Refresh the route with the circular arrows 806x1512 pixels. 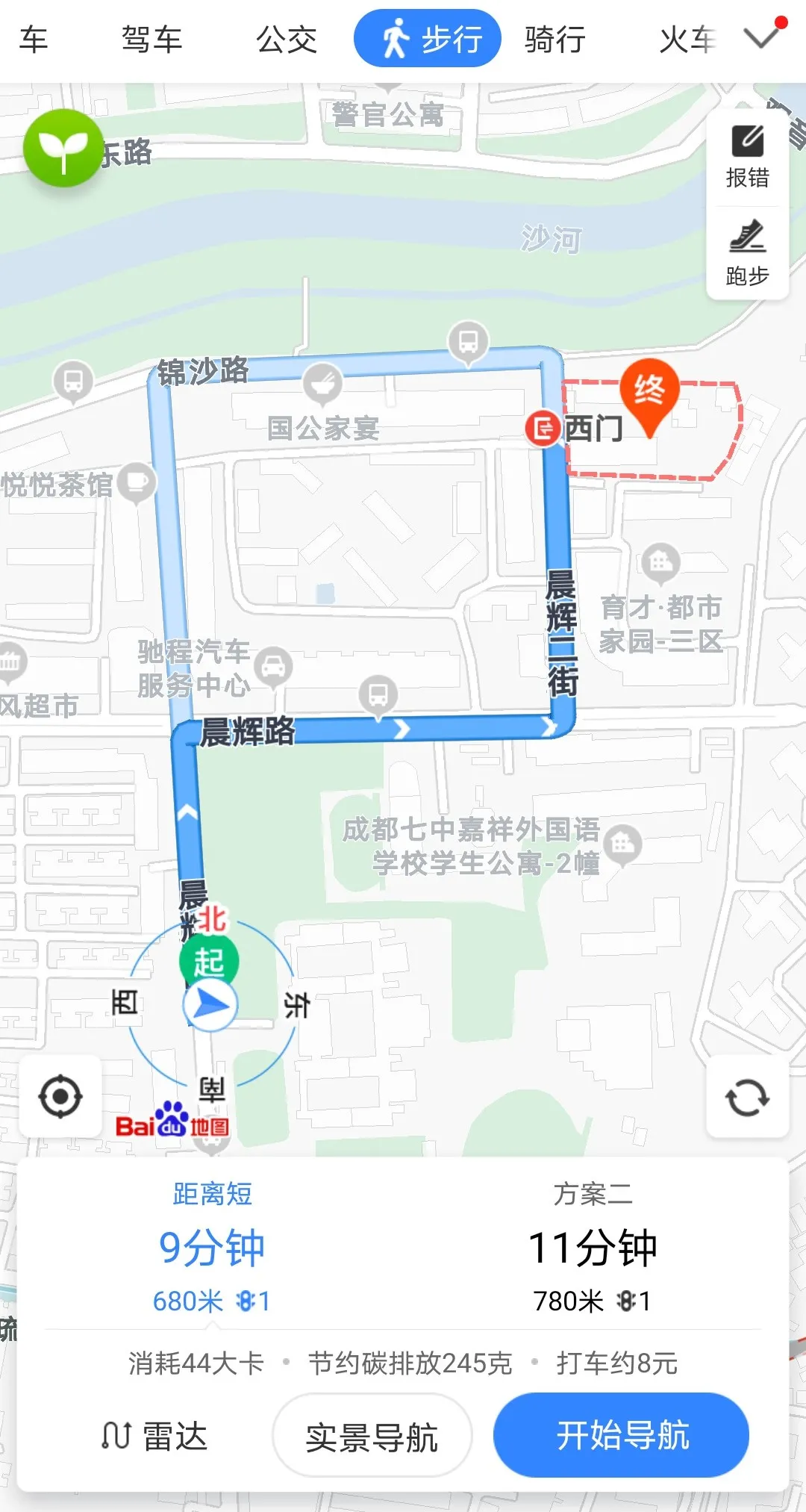point(747,1098)
